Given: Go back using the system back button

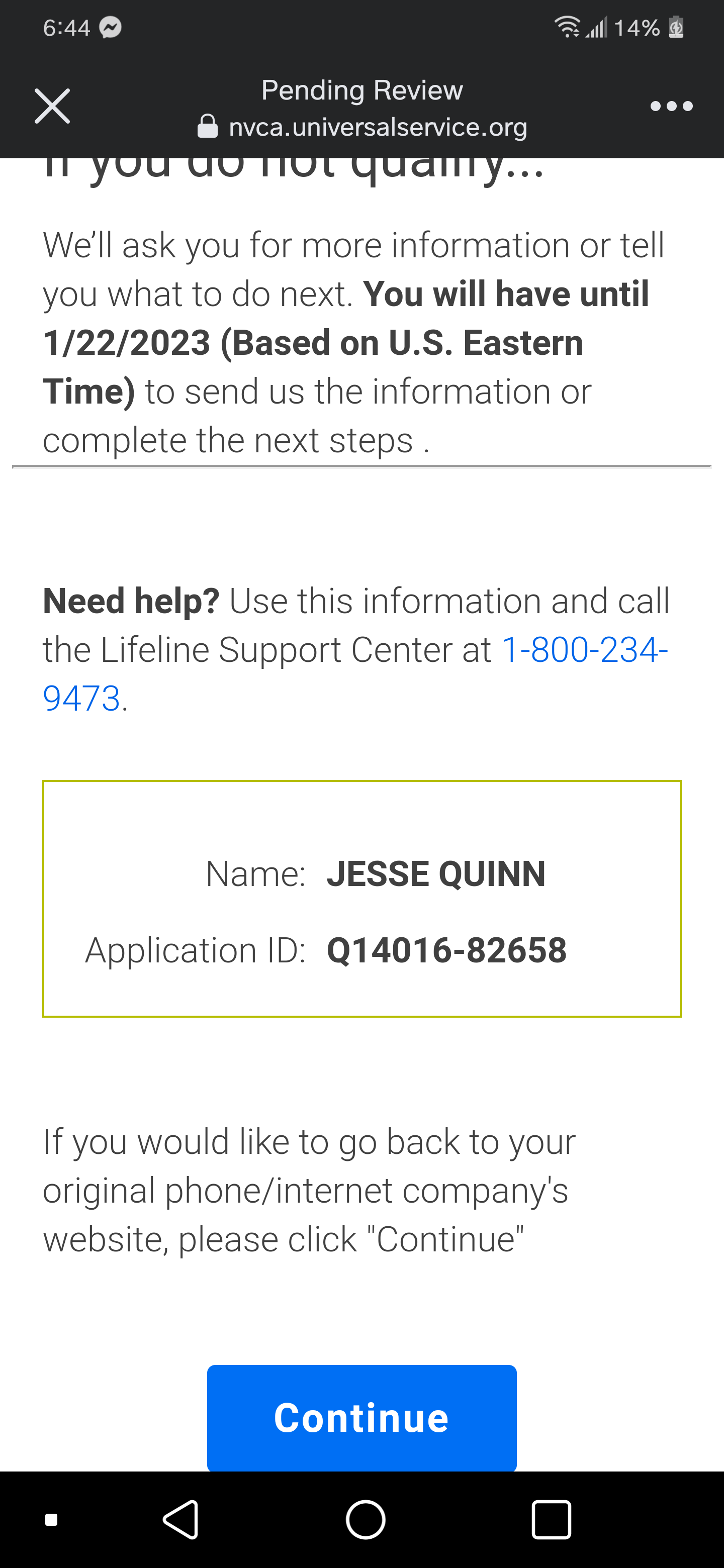Looking at the screenshot, I should [181, 1520].
